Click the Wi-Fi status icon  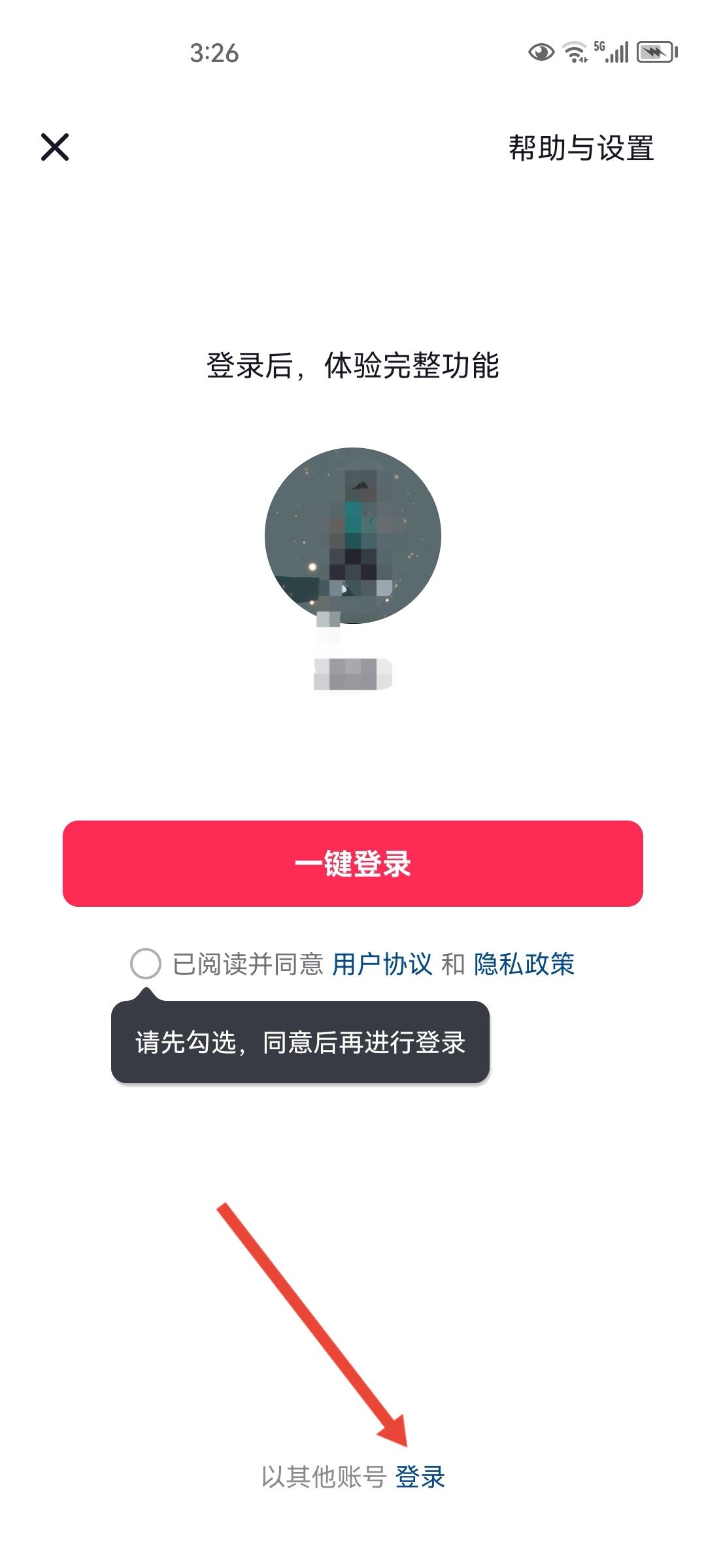573,51
